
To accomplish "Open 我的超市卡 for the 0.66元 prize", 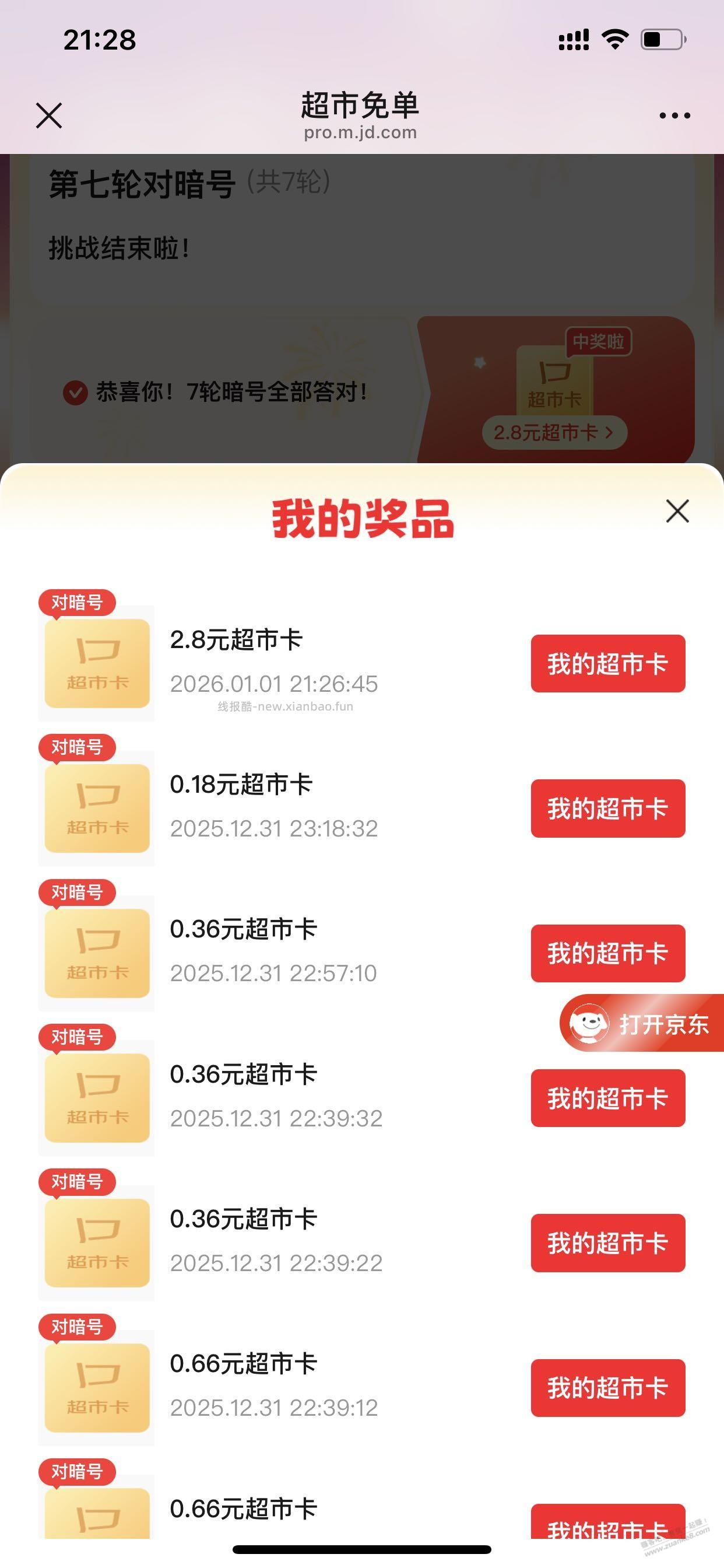I will point(608,1389).
